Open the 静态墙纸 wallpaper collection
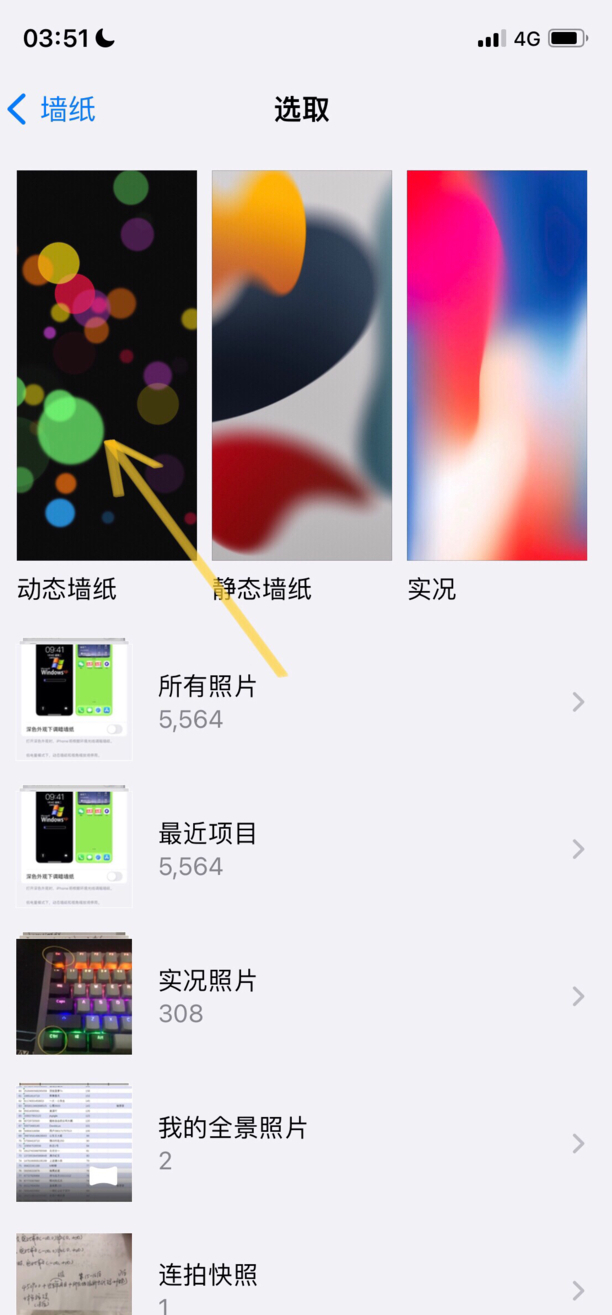 click(301, 366)
